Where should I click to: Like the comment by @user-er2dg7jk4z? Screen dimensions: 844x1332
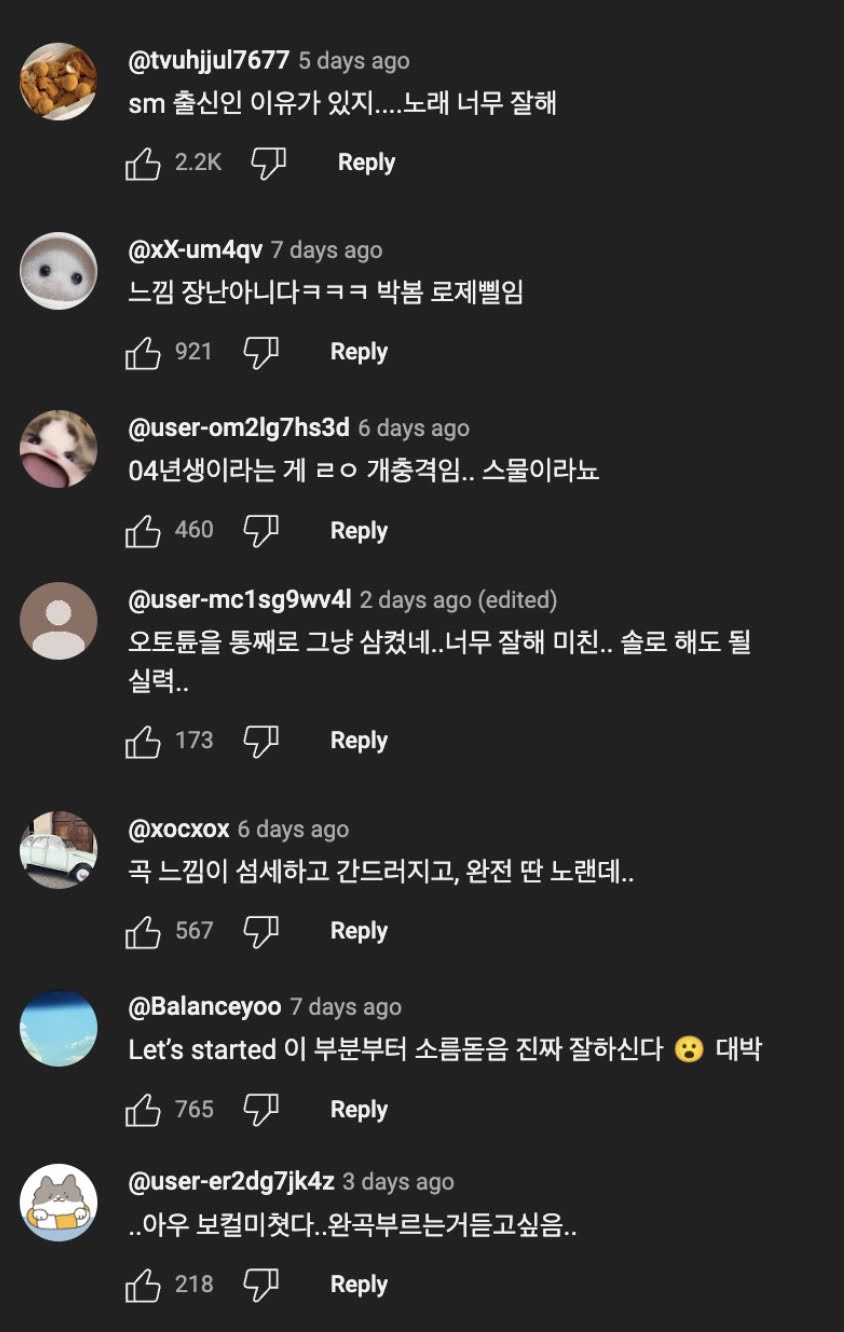(143, 1285)
